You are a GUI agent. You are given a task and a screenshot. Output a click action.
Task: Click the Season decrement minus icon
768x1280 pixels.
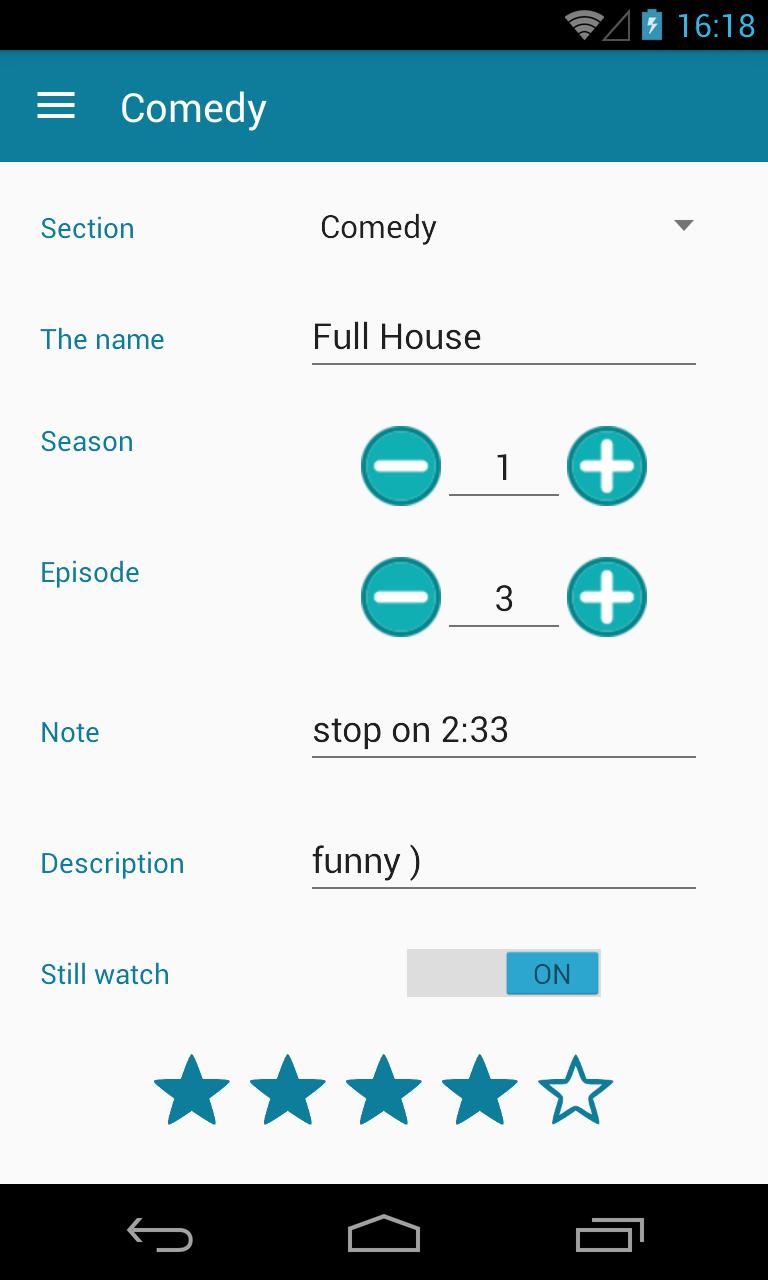(x=400, y=465)
